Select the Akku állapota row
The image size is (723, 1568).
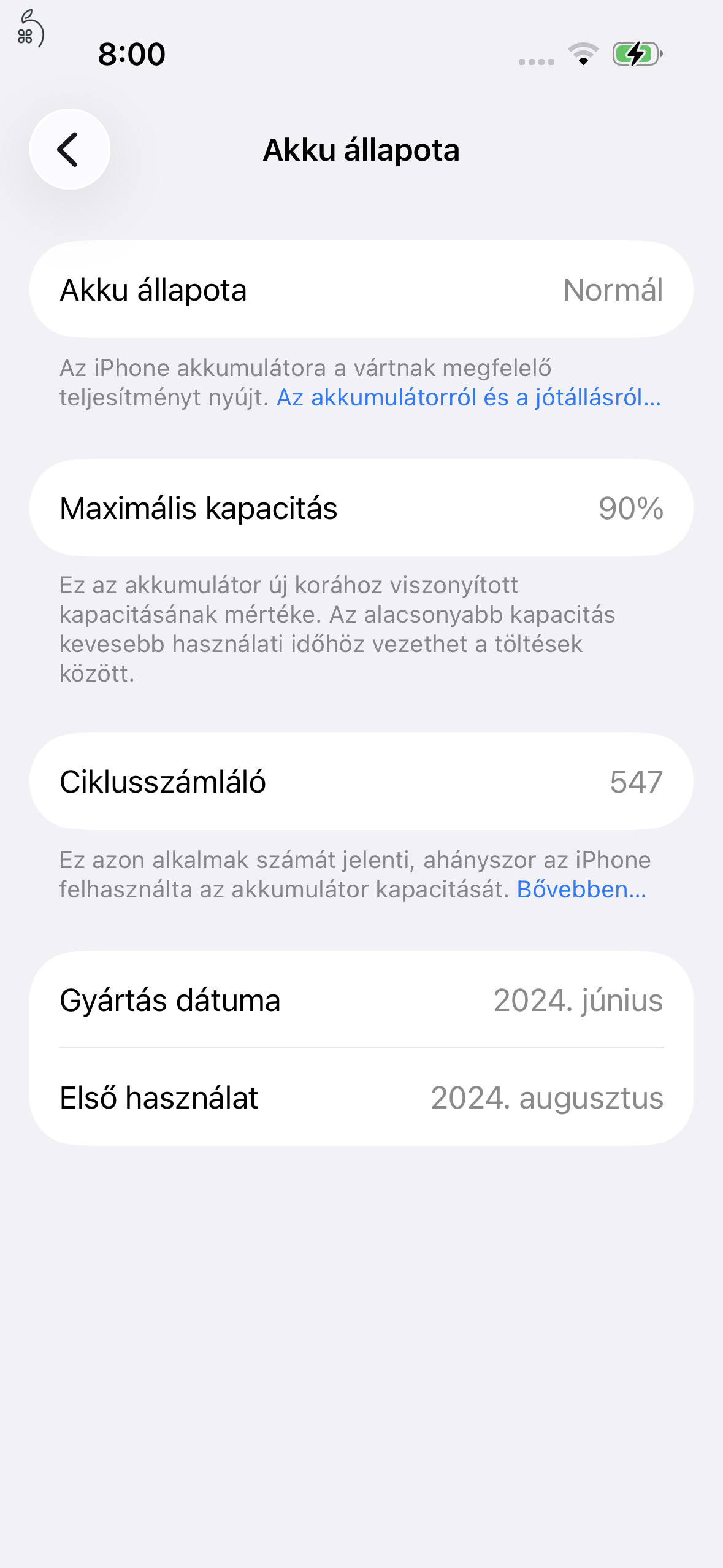361,290
